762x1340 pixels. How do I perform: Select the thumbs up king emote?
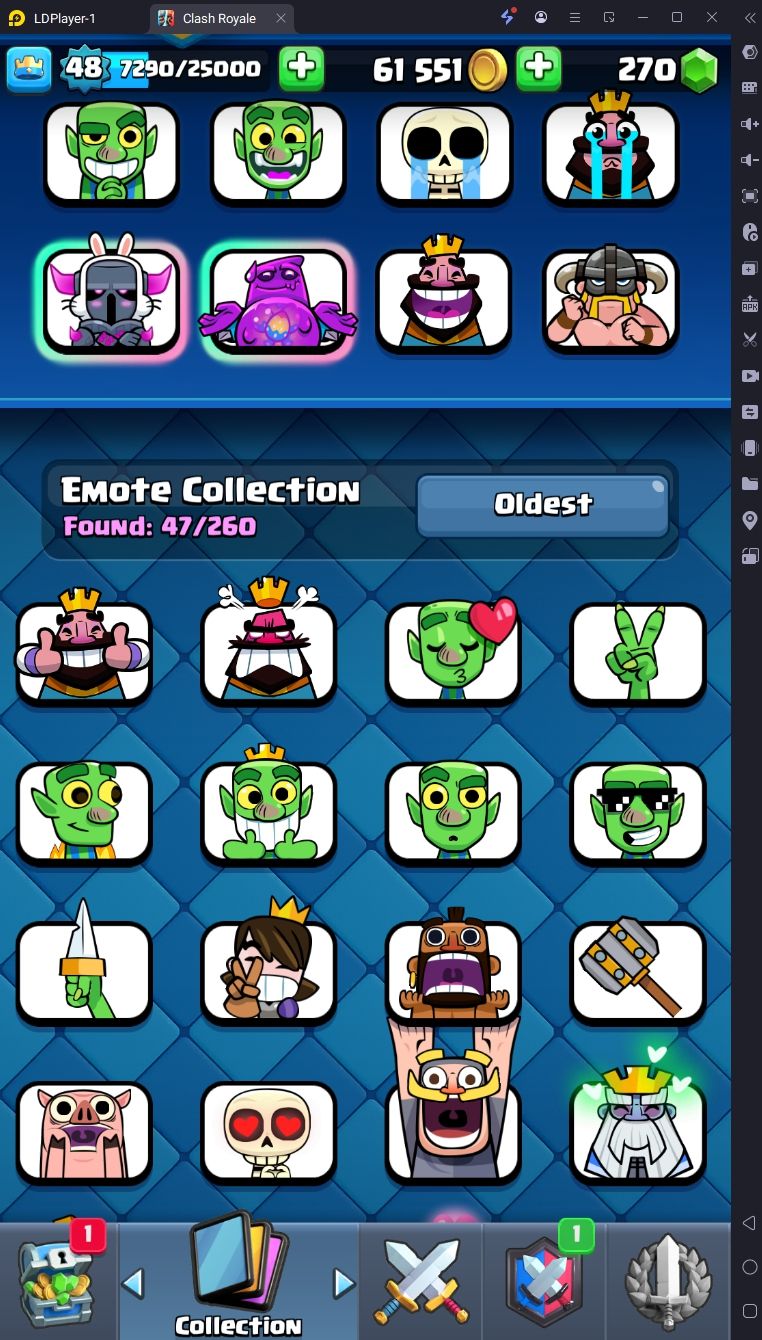point(84,653)
